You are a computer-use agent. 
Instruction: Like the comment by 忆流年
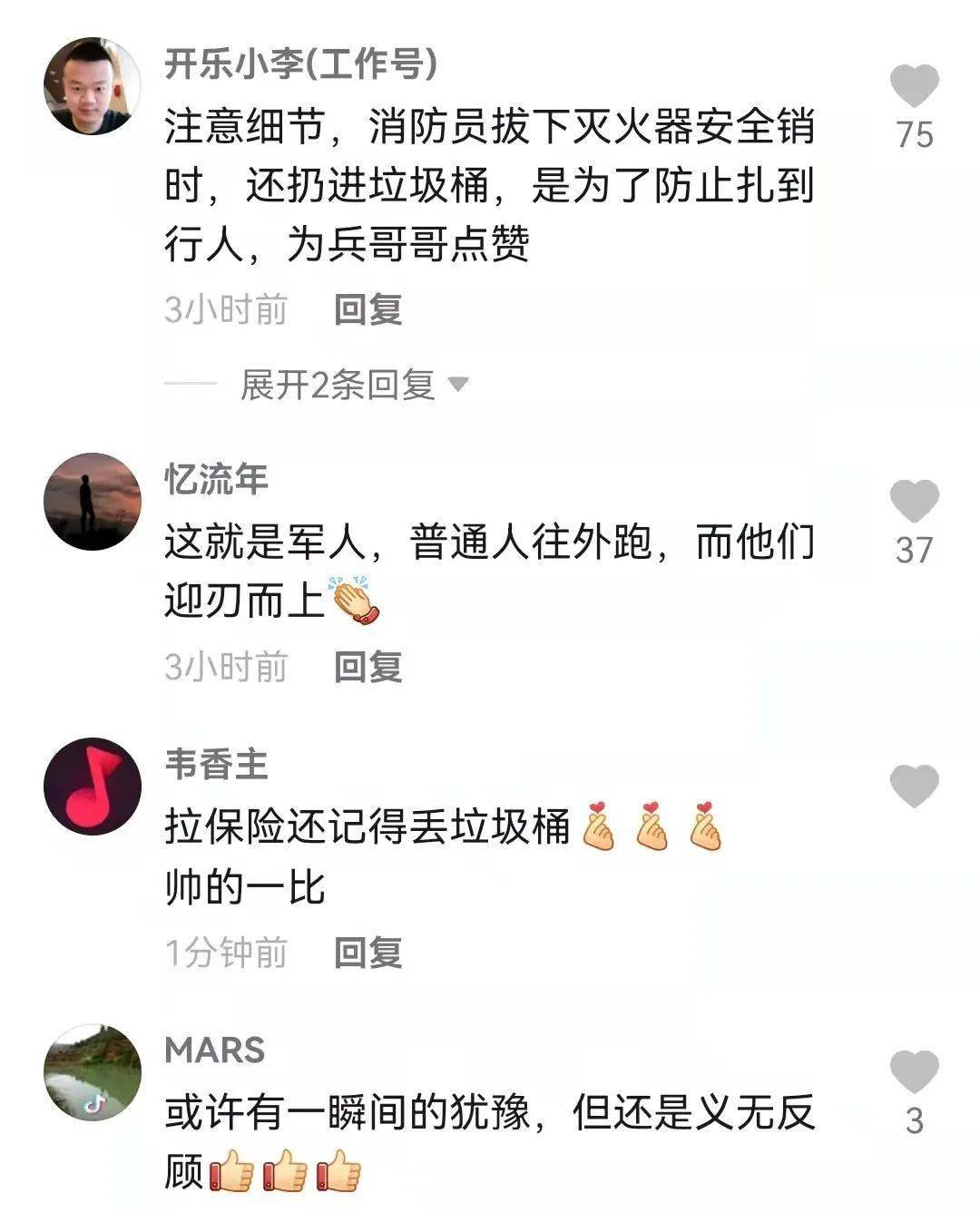click(913, 502)
